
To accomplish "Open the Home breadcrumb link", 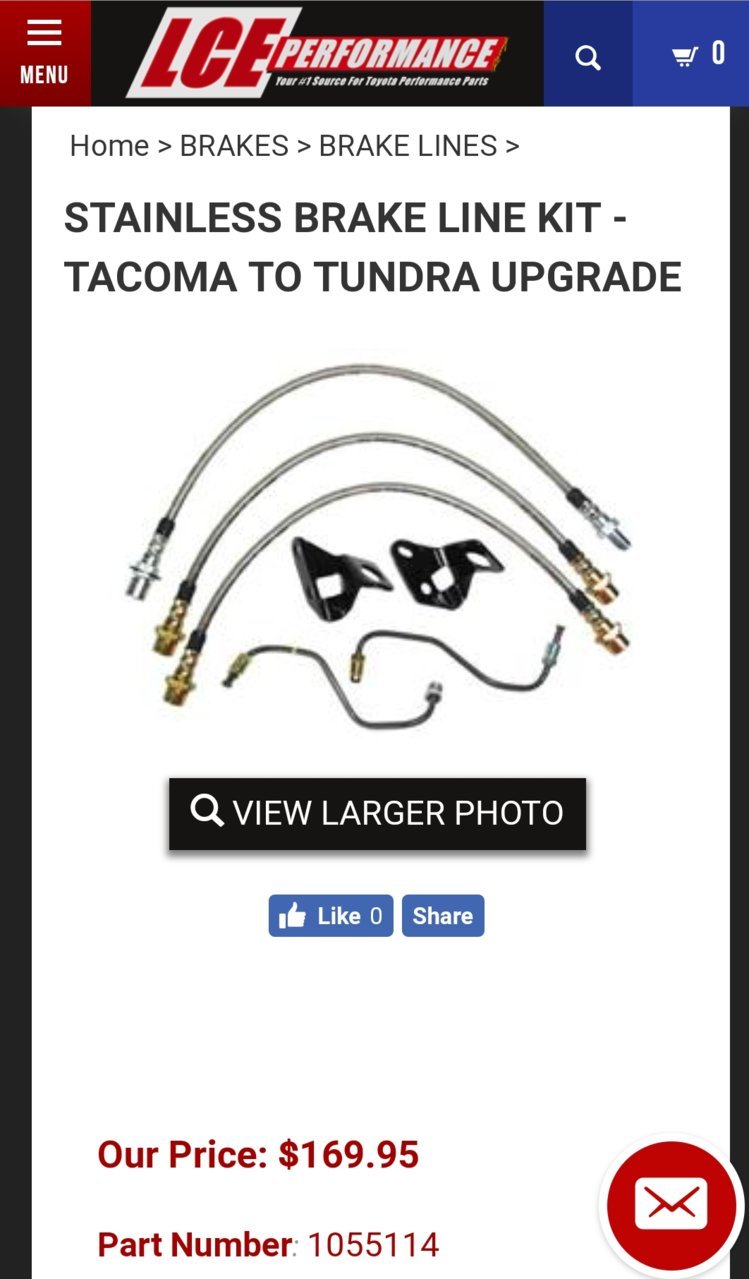I will pyautogui.click(x=109, y=146).
